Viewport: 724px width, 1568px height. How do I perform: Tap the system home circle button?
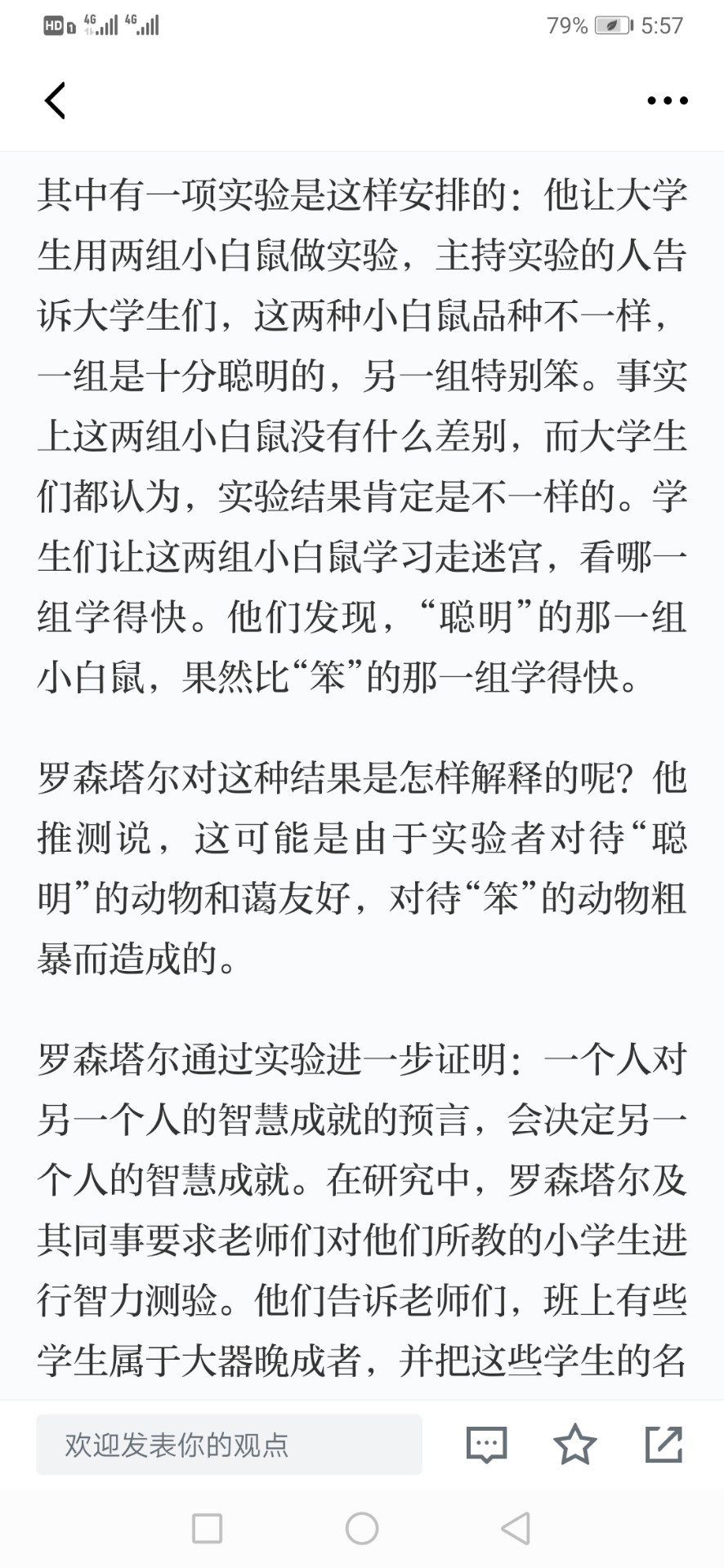[362, 1528]
